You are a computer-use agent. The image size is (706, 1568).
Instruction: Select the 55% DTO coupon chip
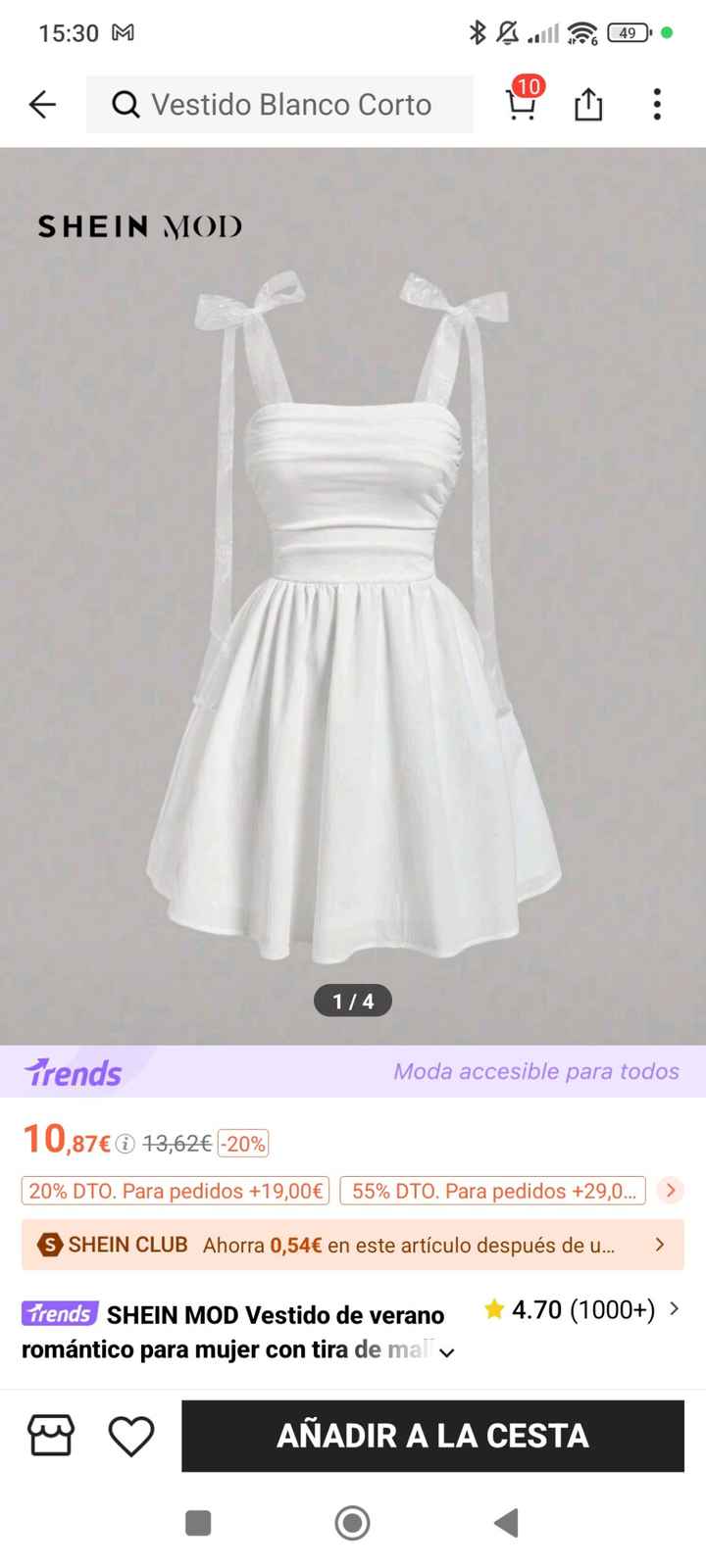[490, 1191]
